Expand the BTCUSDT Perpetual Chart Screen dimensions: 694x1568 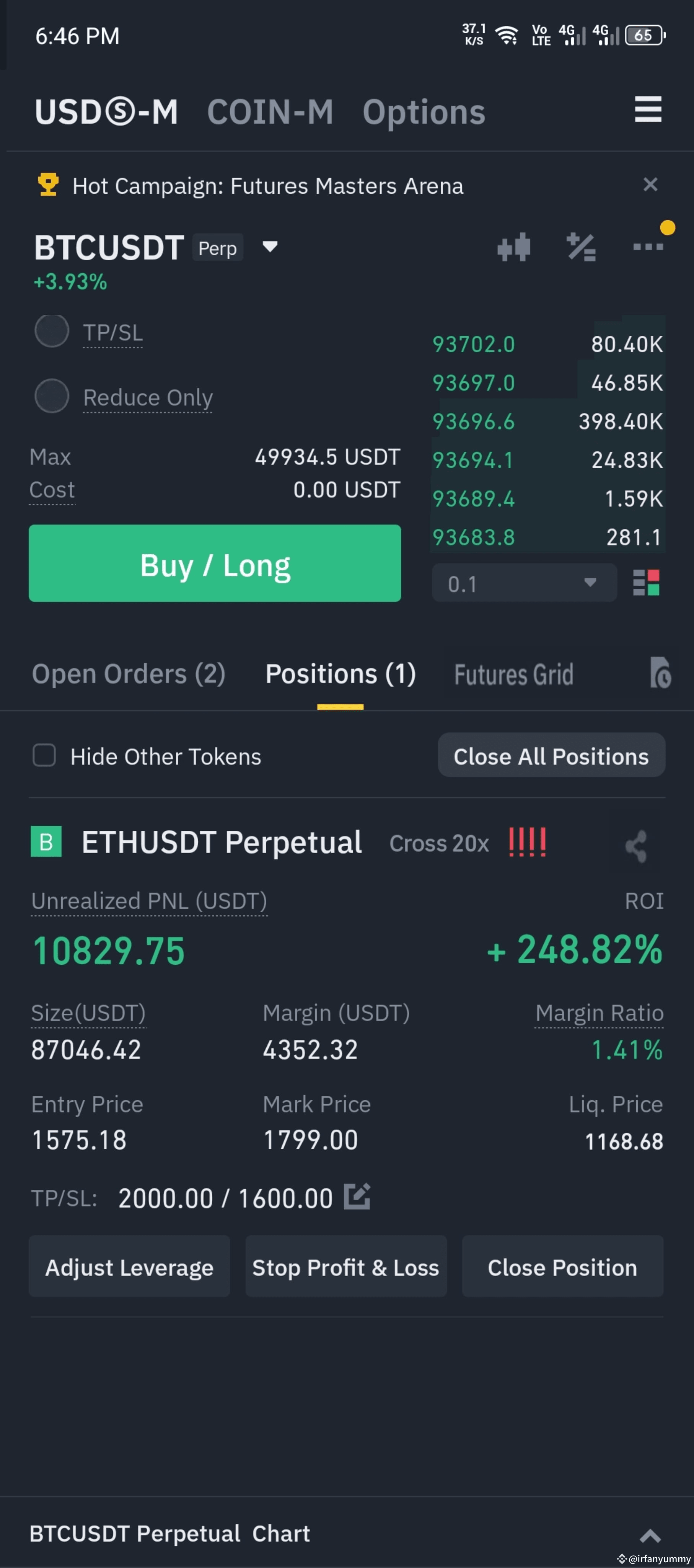point(650,1536)
